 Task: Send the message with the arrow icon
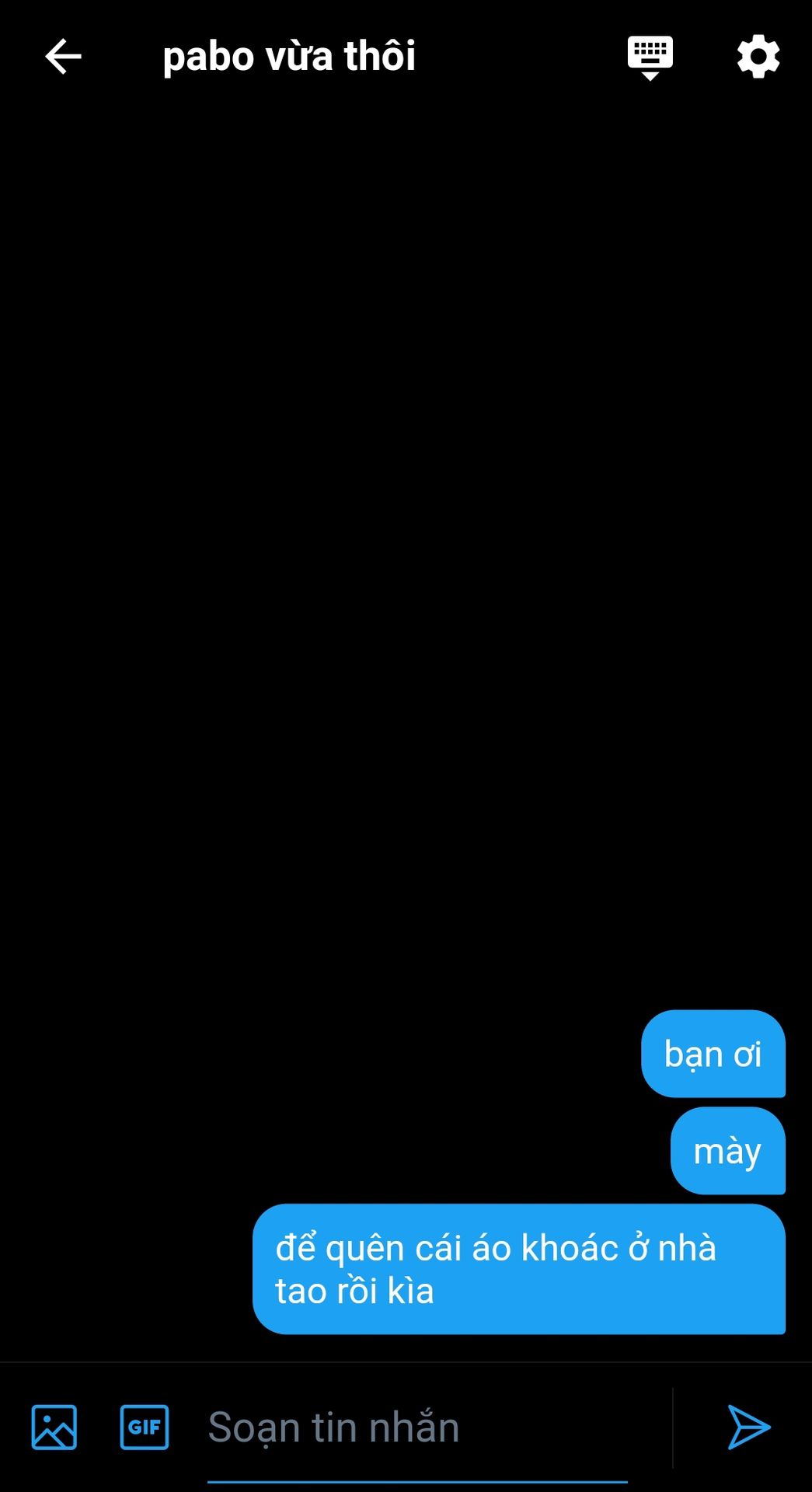click(x=748, y=1427)
